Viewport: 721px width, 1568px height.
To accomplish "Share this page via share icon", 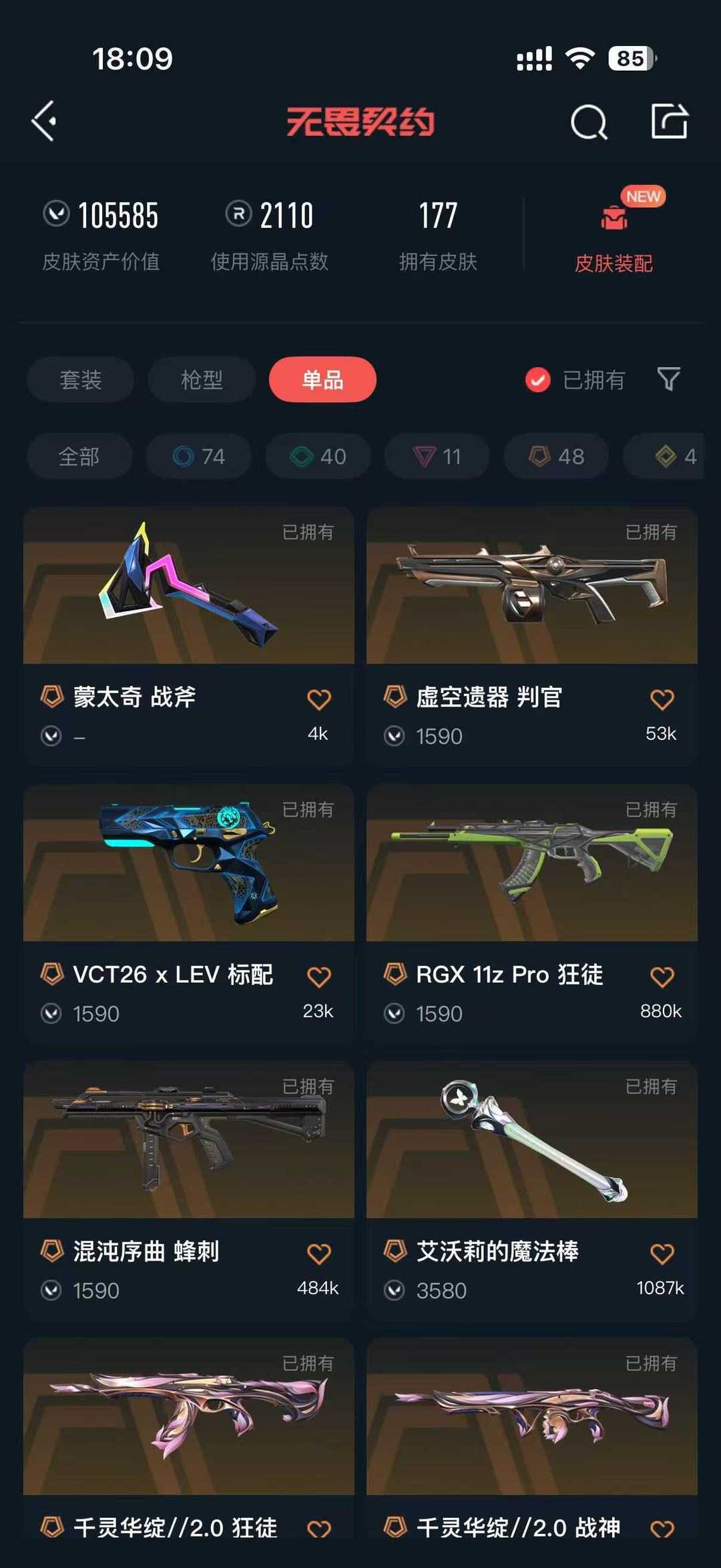I will click(x=669, y=122).
